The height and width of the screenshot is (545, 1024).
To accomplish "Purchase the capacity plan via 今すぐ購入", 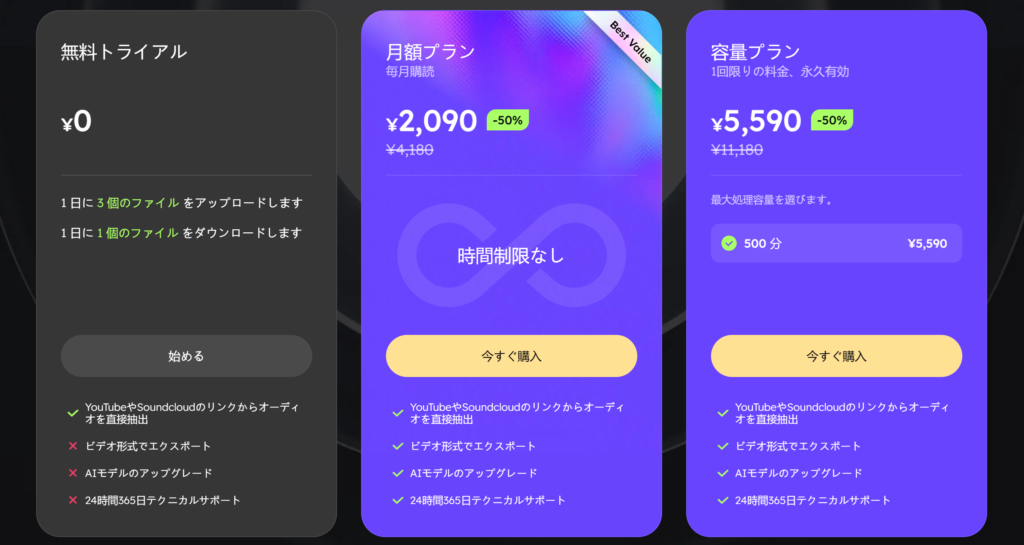I will tap(836, 356).
